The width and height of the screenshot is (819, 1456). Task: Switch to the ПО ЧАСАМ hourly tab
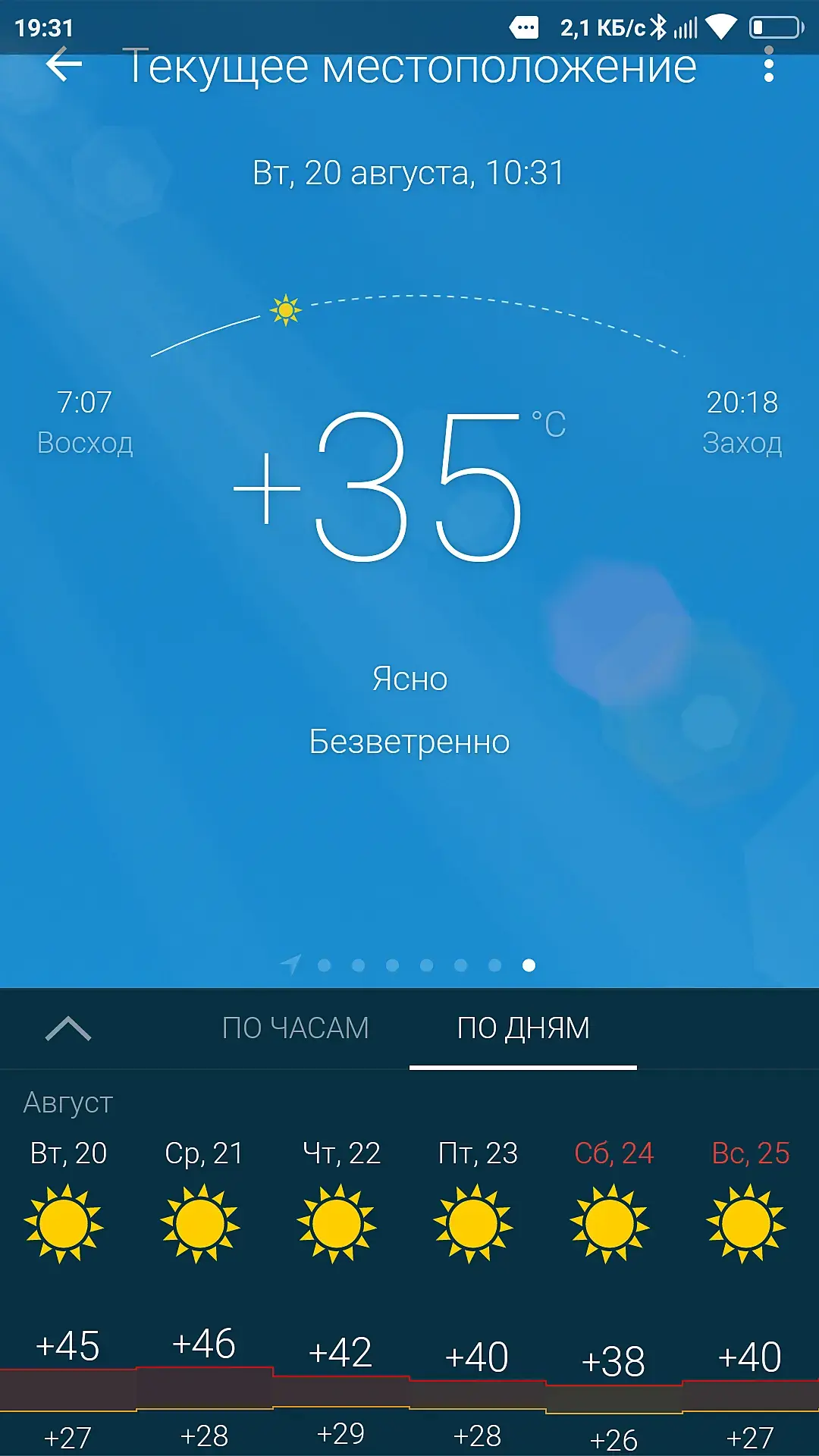pos(295,1028)
